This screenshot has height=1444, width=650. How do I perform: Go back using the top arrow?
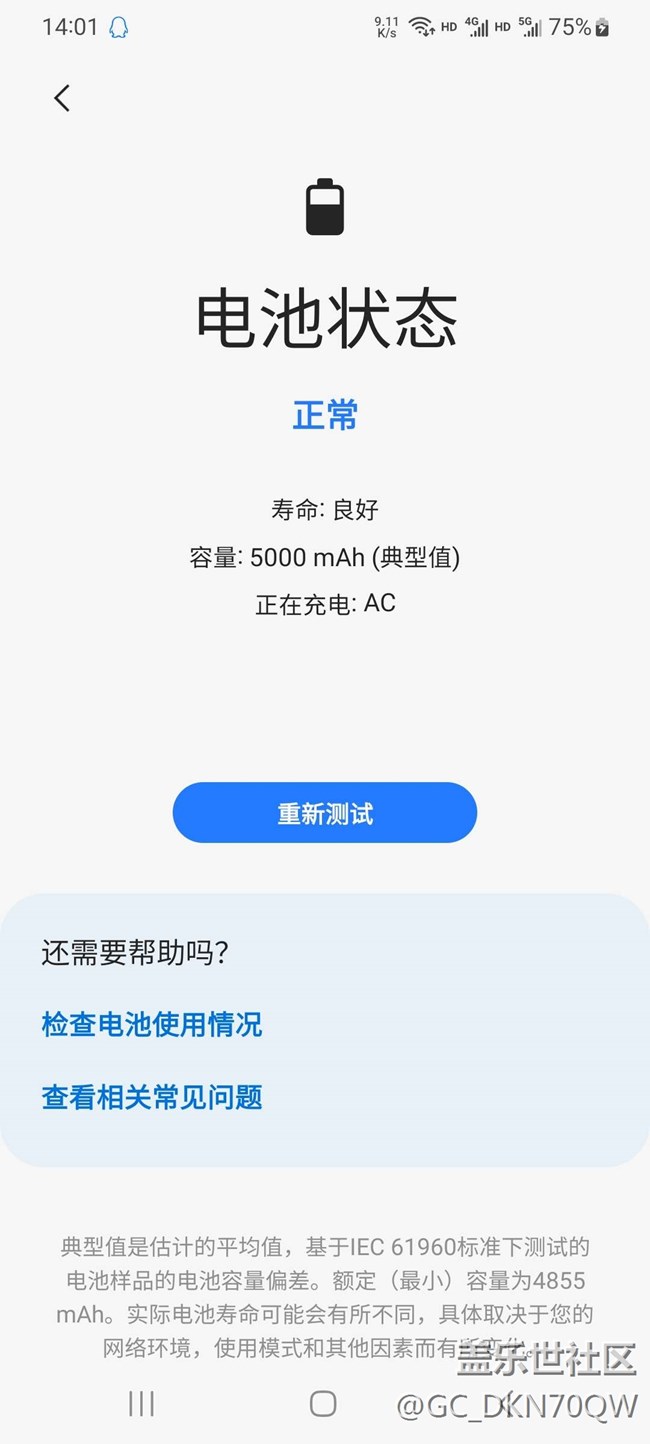pos(62,98)
